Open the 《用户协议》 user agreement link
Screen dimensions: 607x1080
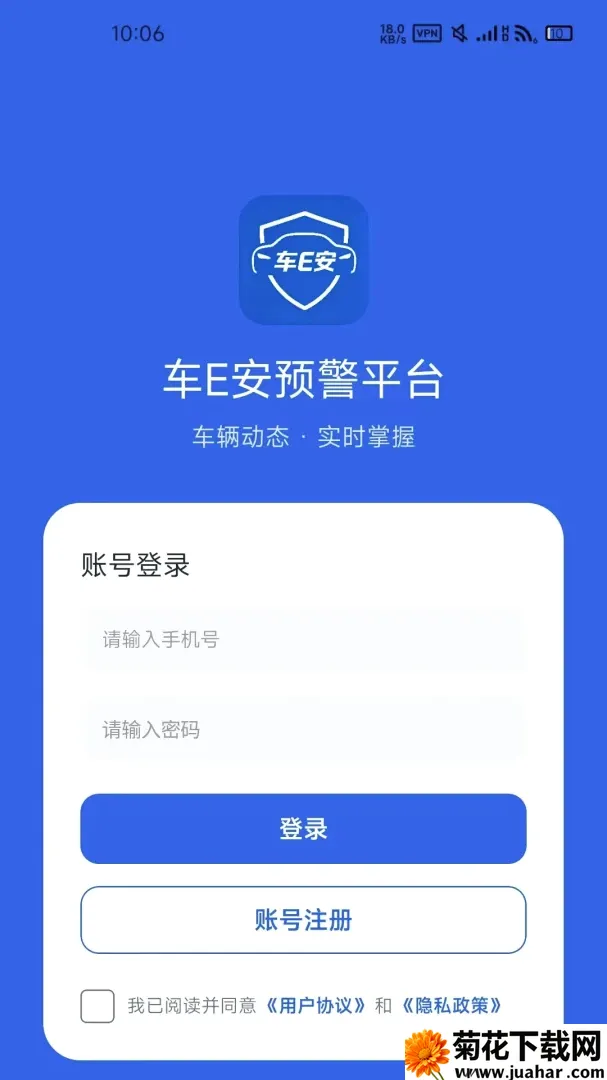click(x=316, y=1006)
